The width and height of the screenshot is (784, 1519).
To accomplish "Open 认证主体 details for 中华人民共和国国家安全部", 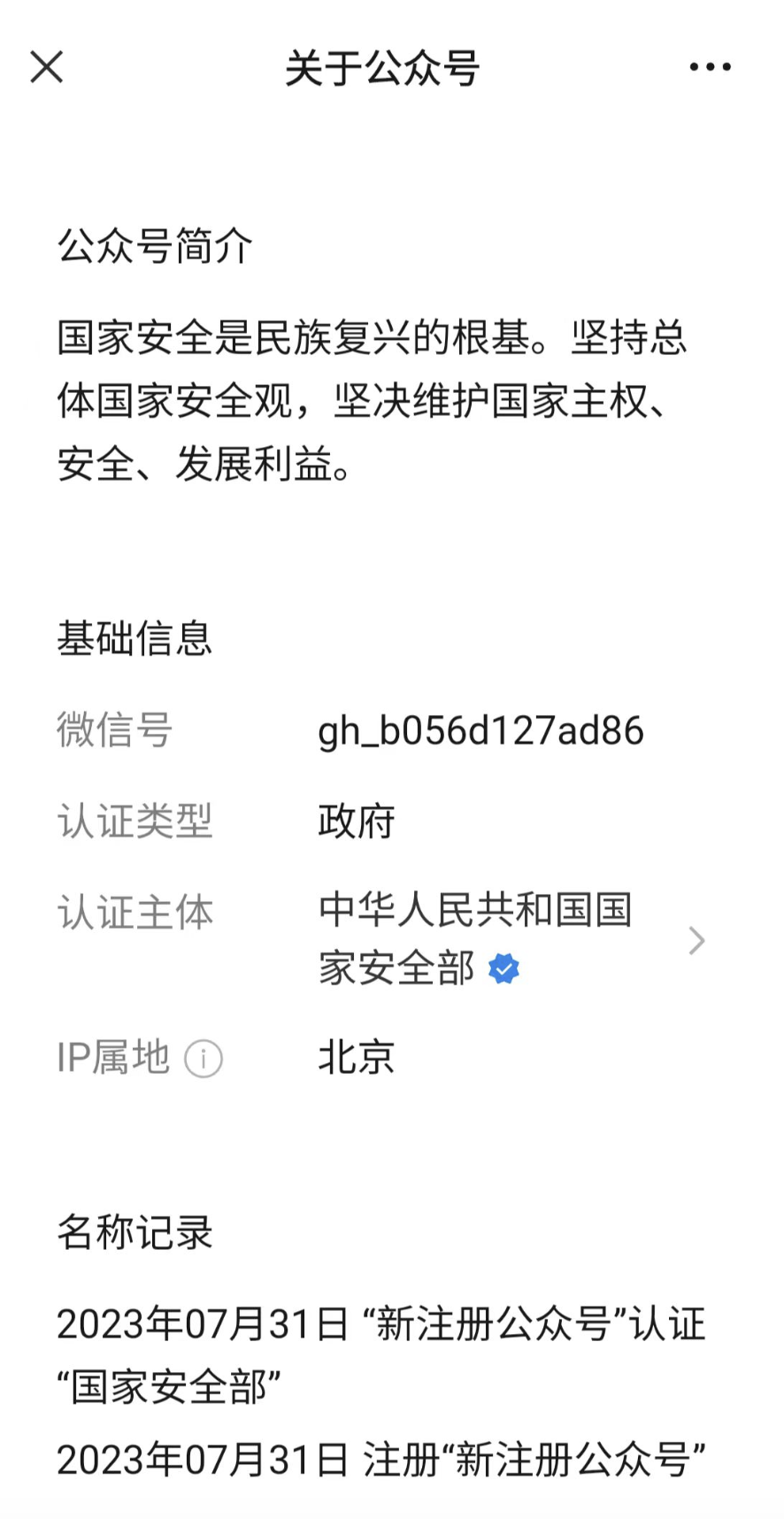I will coord(392,939).
